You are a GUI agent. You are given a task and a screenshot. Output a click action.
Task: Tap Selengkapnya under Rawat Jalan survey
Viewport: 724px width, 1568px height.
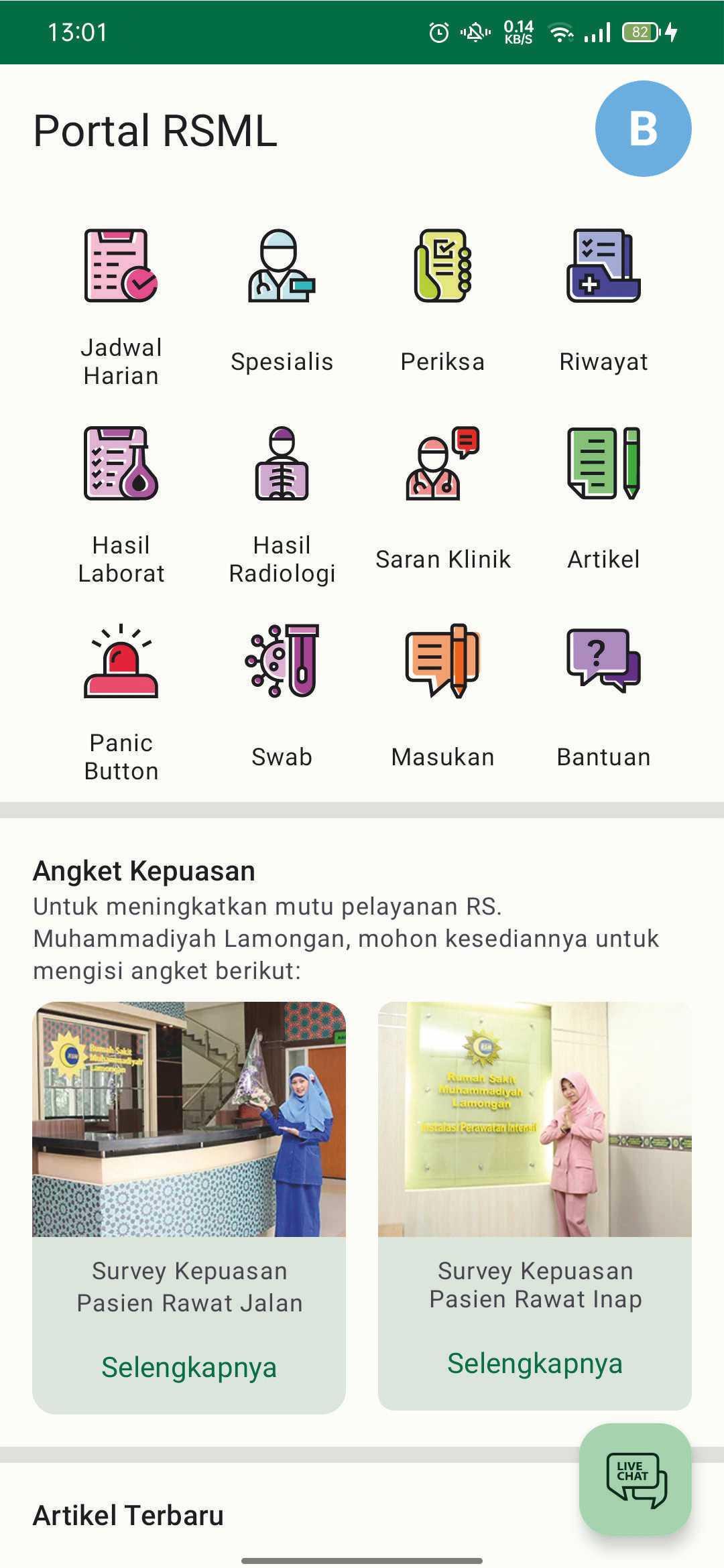tap(189, 1367)
